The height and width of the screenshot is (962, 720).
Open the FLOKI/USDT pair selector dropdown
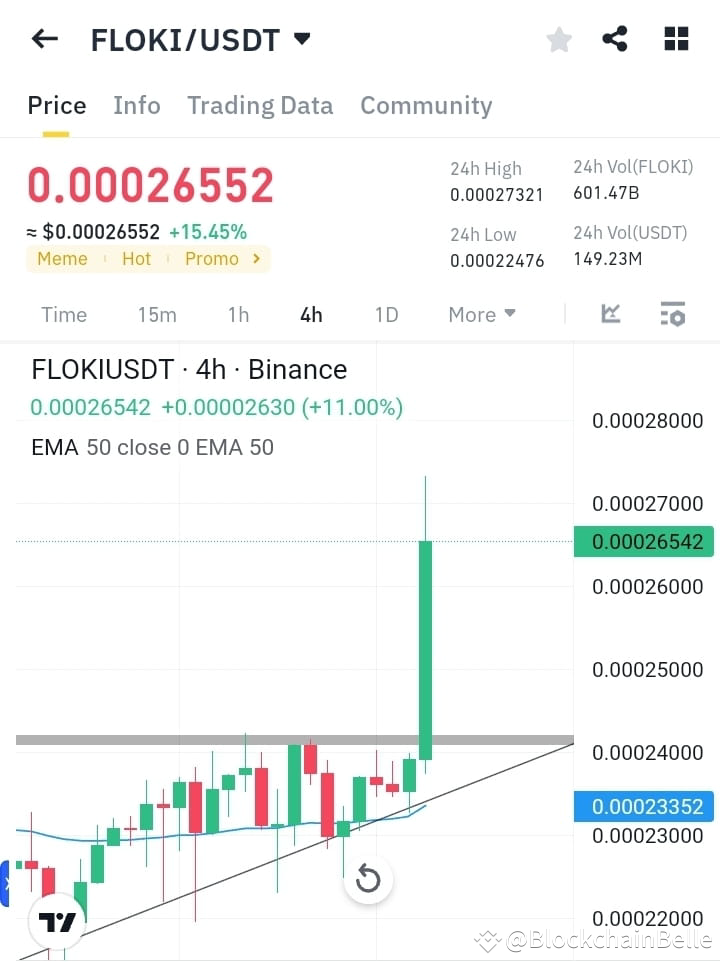(x=302, y=38)
